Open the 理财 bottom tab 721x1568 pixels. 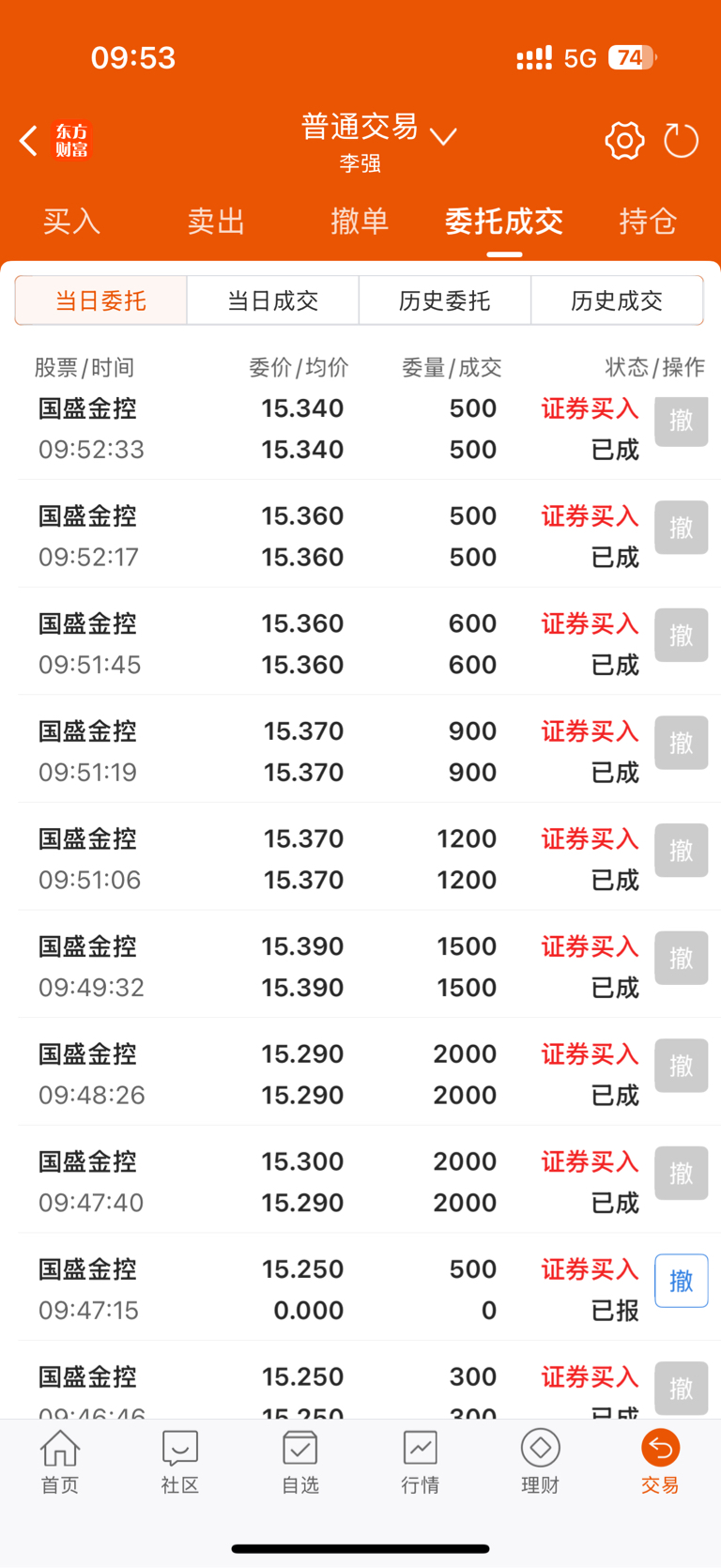(541, 1463)
